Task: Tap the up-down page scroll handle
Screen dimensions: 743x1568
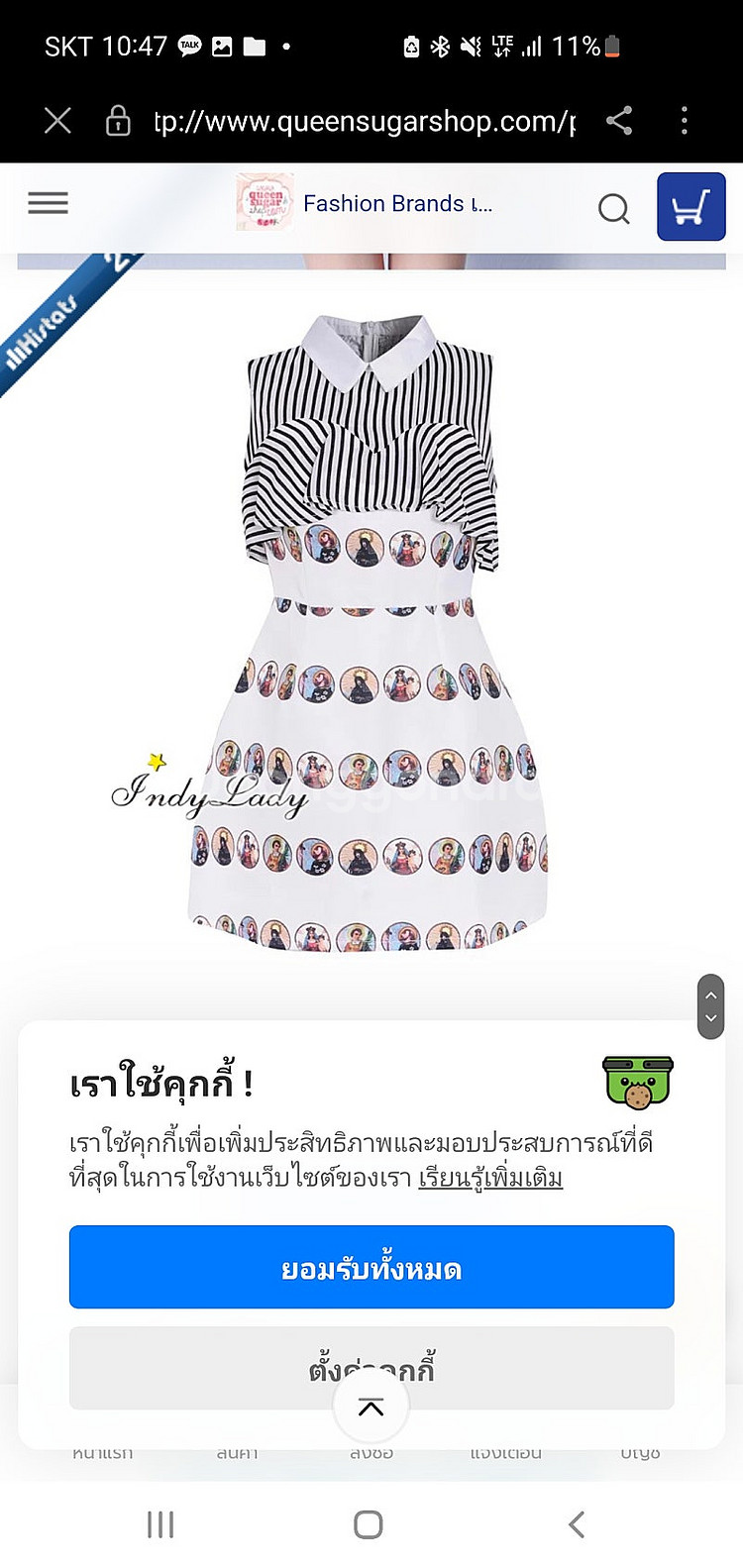Action: (x=710, y=1006)
